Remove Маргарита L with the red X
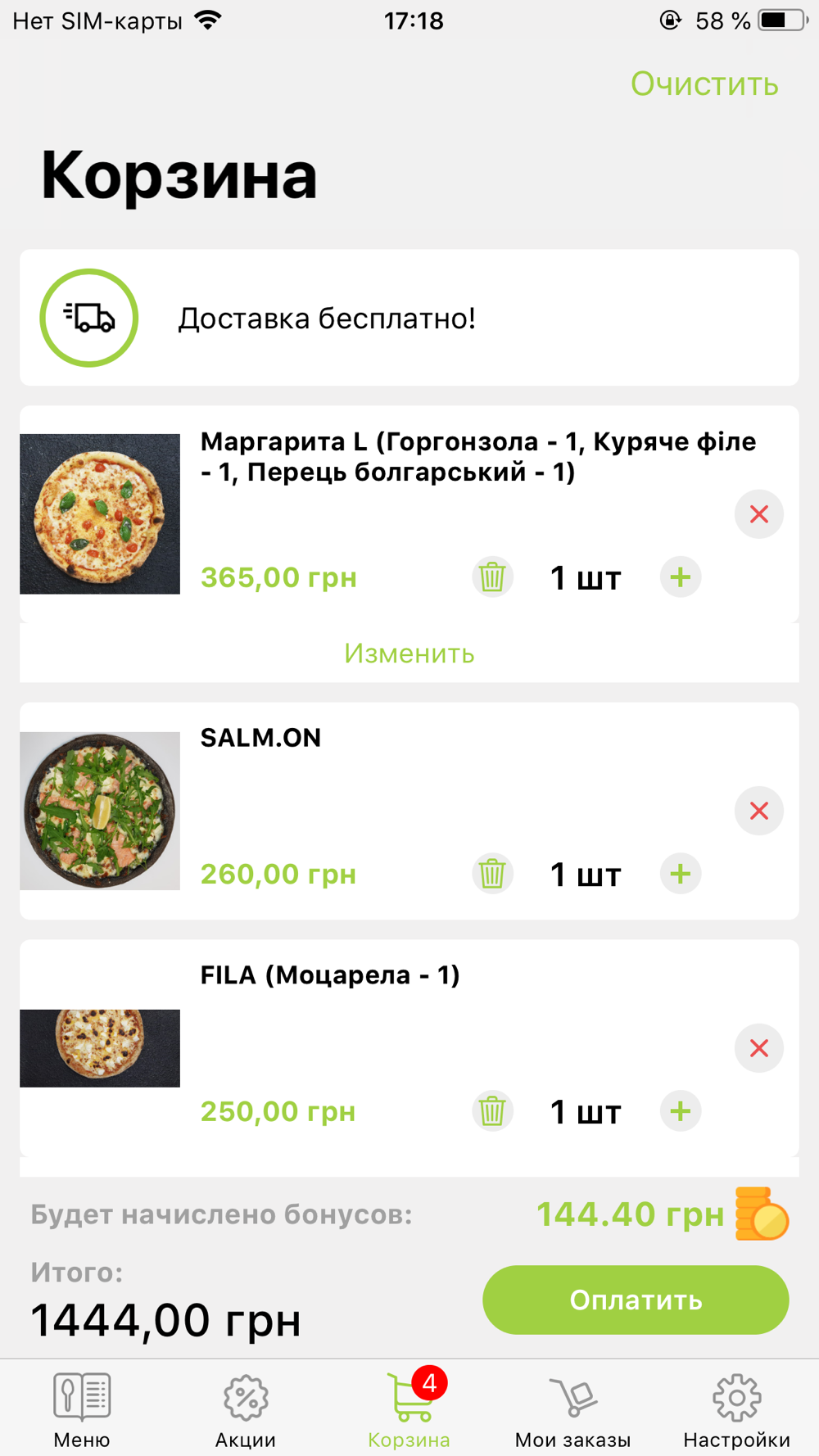Screen dimensions: 819x1456 (759, 514)
